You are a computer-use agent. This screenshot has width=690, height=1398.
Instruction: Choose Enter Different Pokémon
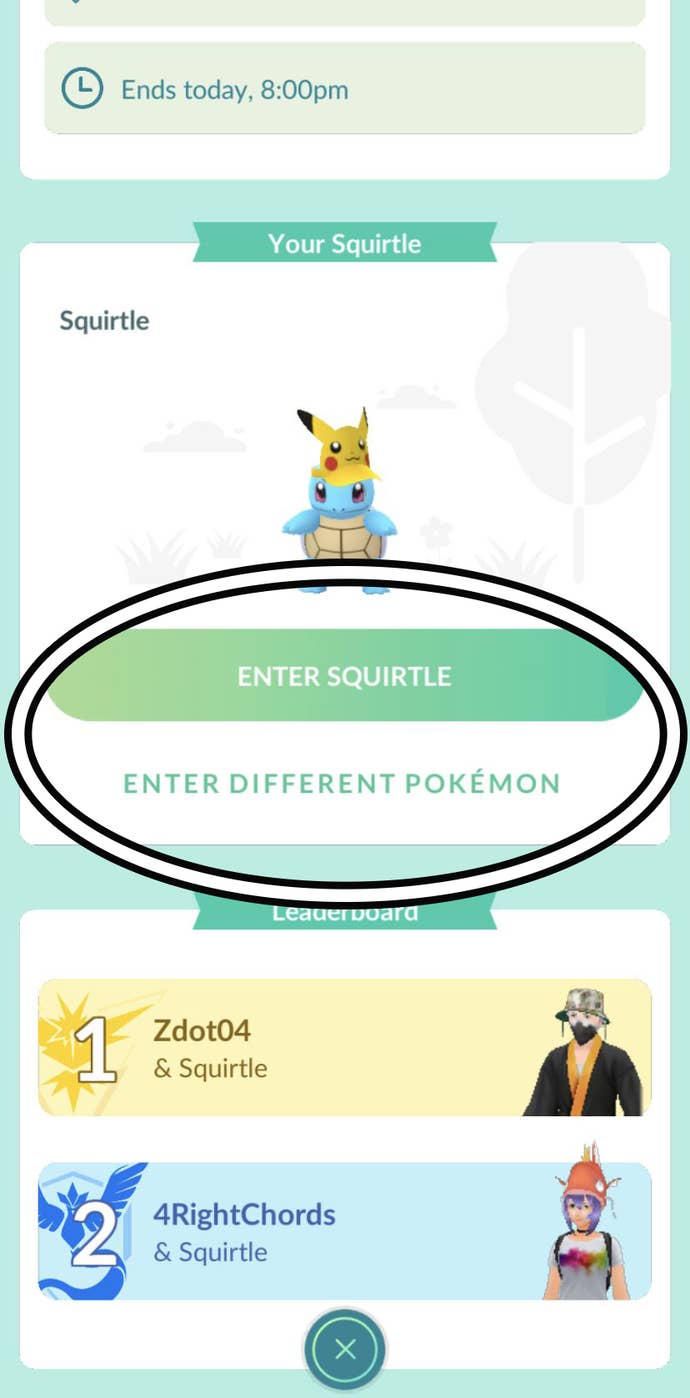[x=342, y=783]
